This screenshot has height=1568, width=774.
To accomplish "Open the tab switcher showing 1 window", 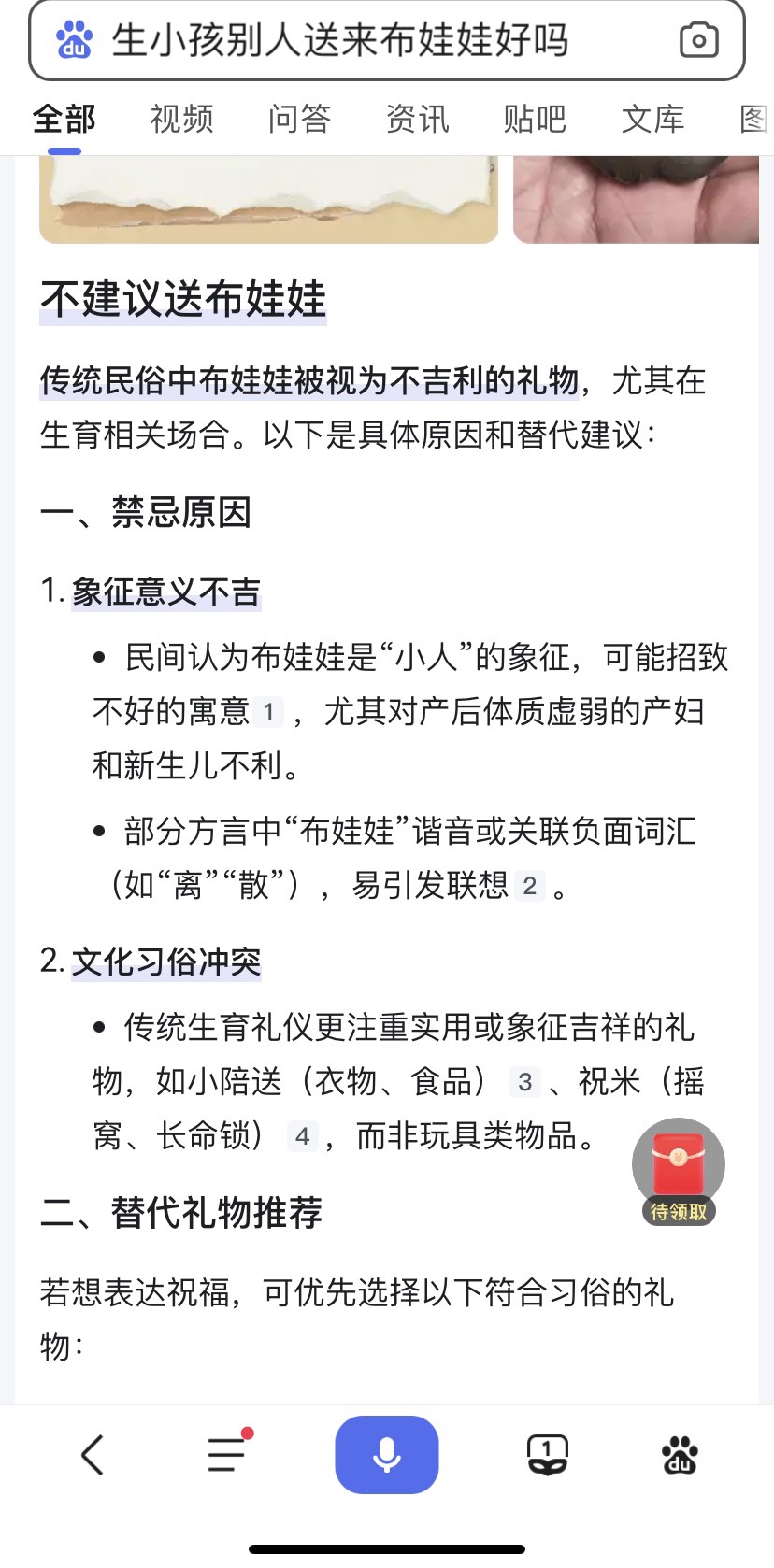I will [548, 1454].
